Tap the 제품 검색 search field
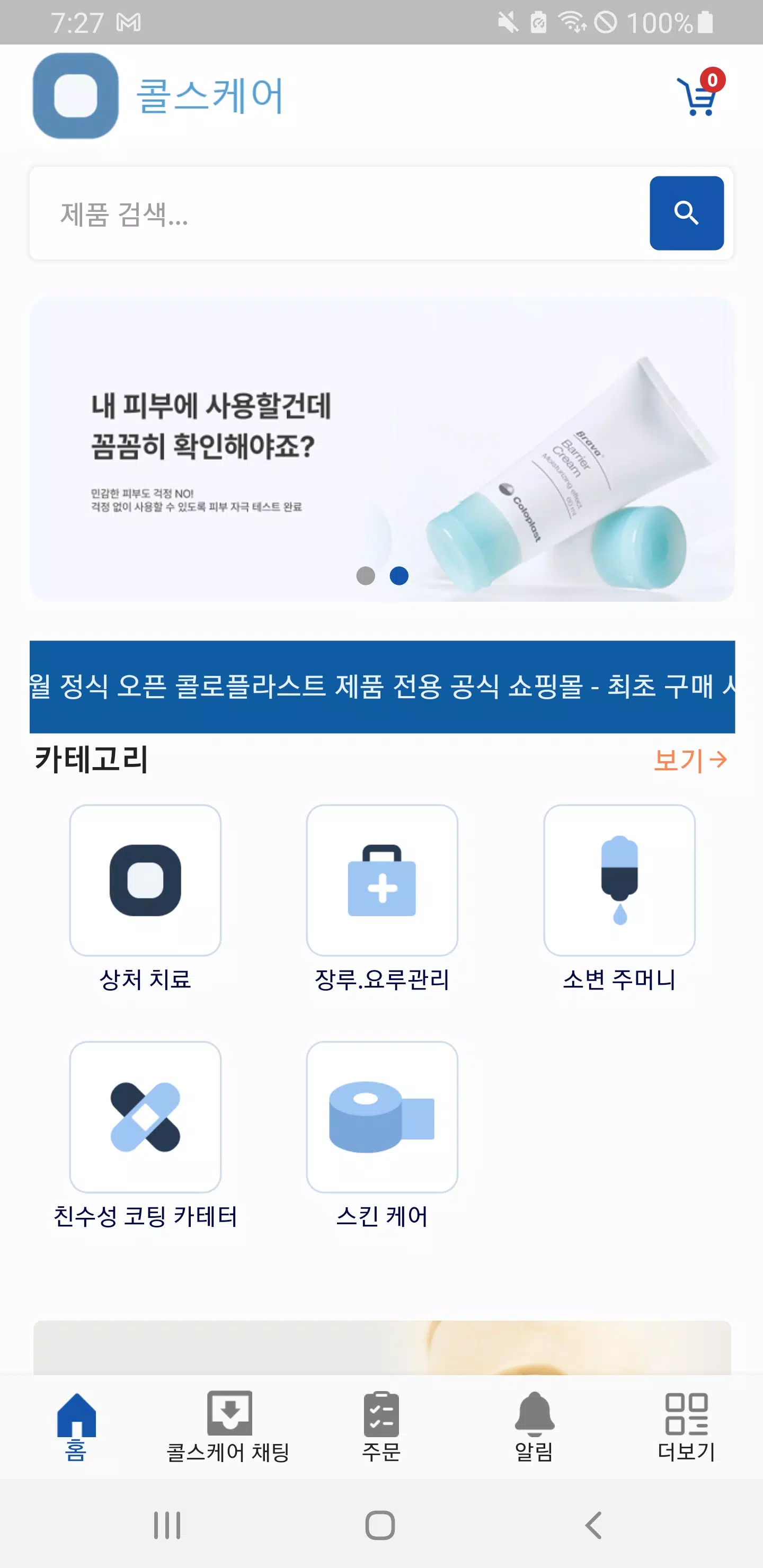This screenshot has height=1568, width=763. pyautogui.click(x=338, y=213)
